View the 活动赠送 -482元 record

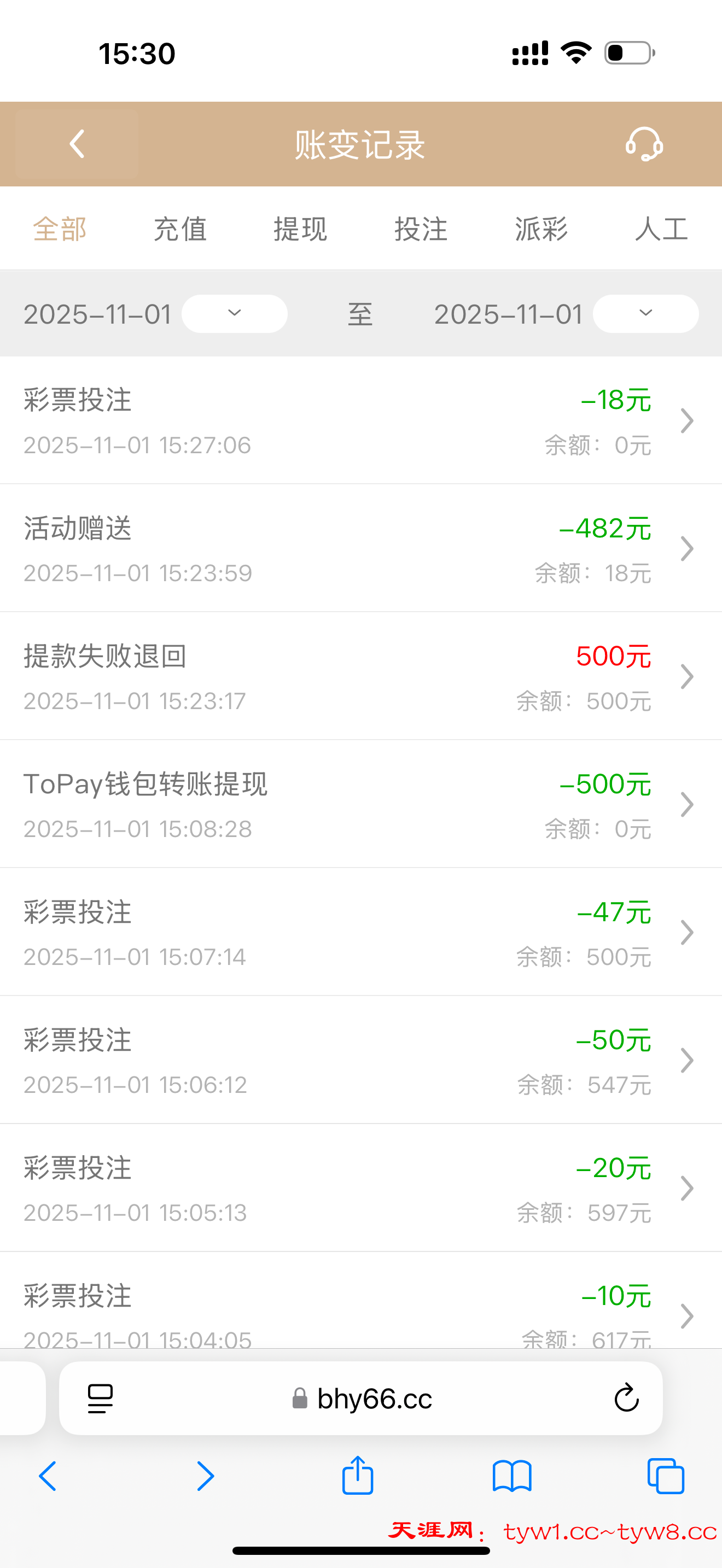click(x=360, y=548)
